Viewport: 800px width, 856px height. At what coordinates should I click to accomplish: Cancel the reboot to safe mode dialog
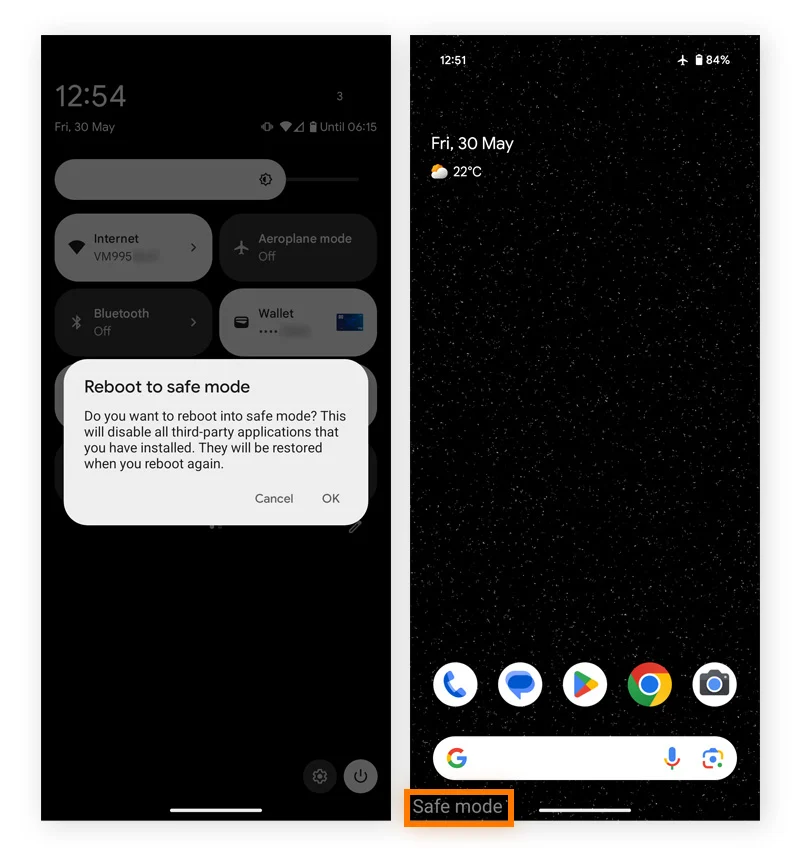274,498
